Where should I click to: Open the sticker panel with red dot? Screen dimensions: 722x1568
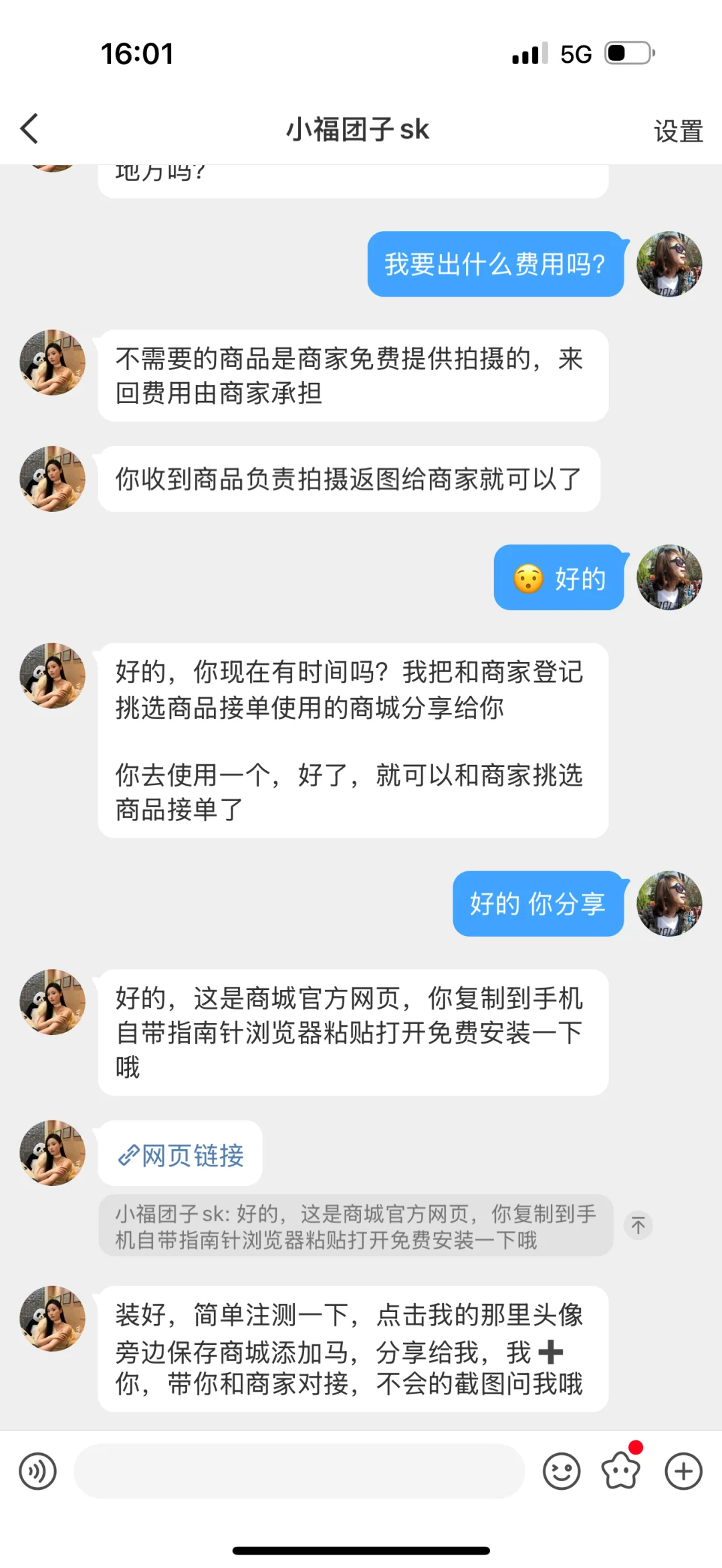[621, 1471]
